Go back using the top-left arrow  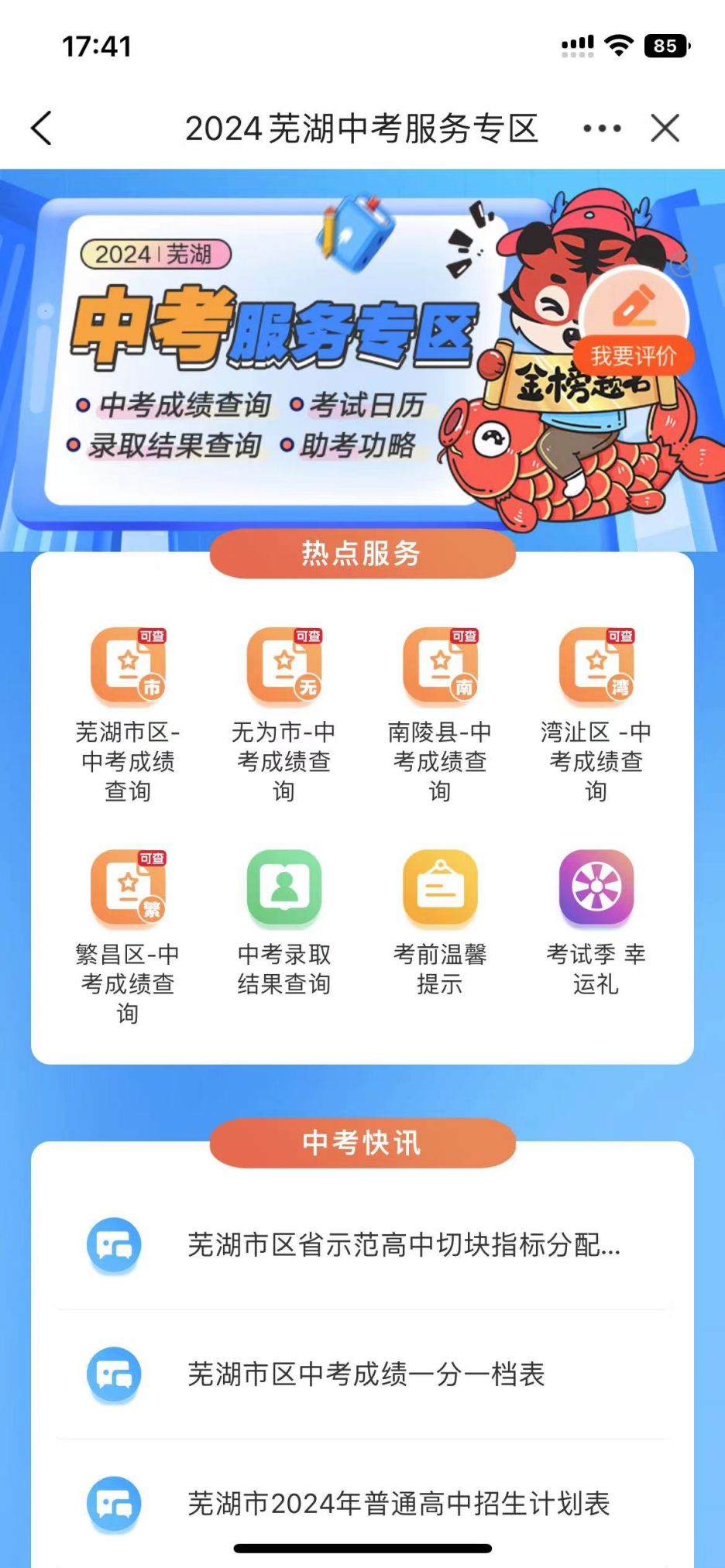coord(42,129)
